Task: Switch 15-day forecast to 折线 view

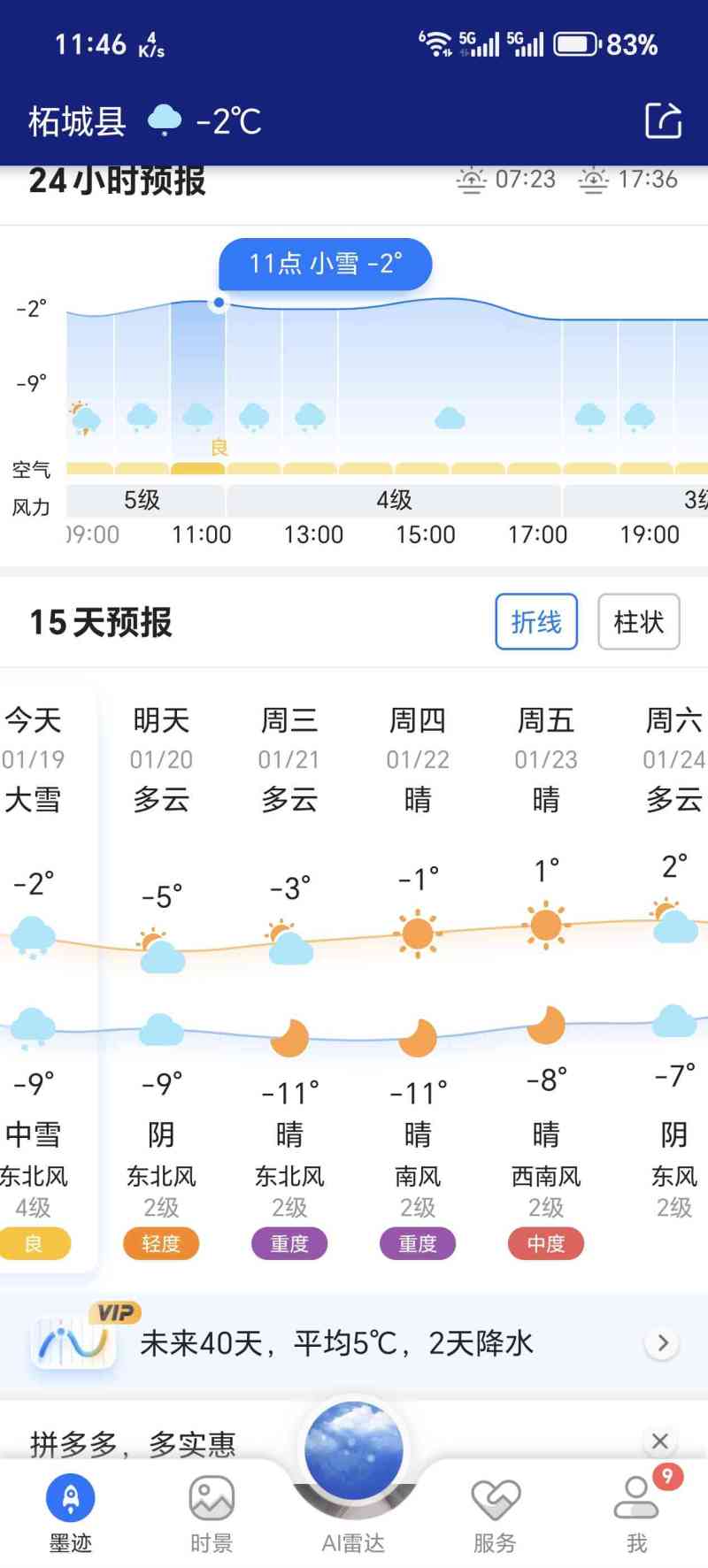Action: coord(536,622)
